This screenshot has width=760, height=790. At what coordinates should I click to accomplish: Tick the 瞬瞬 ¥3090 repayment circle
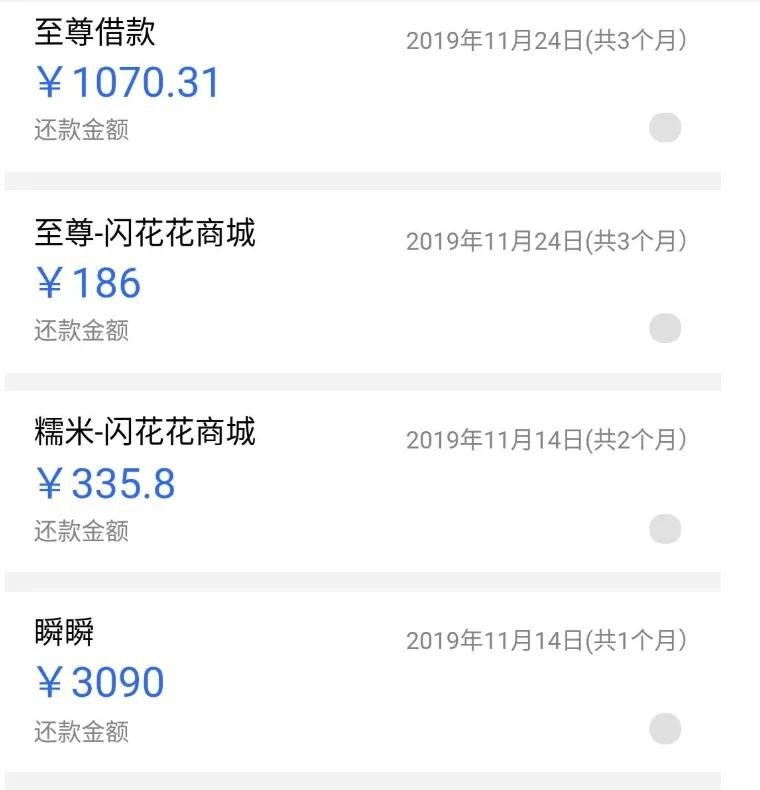pos(665,729)
